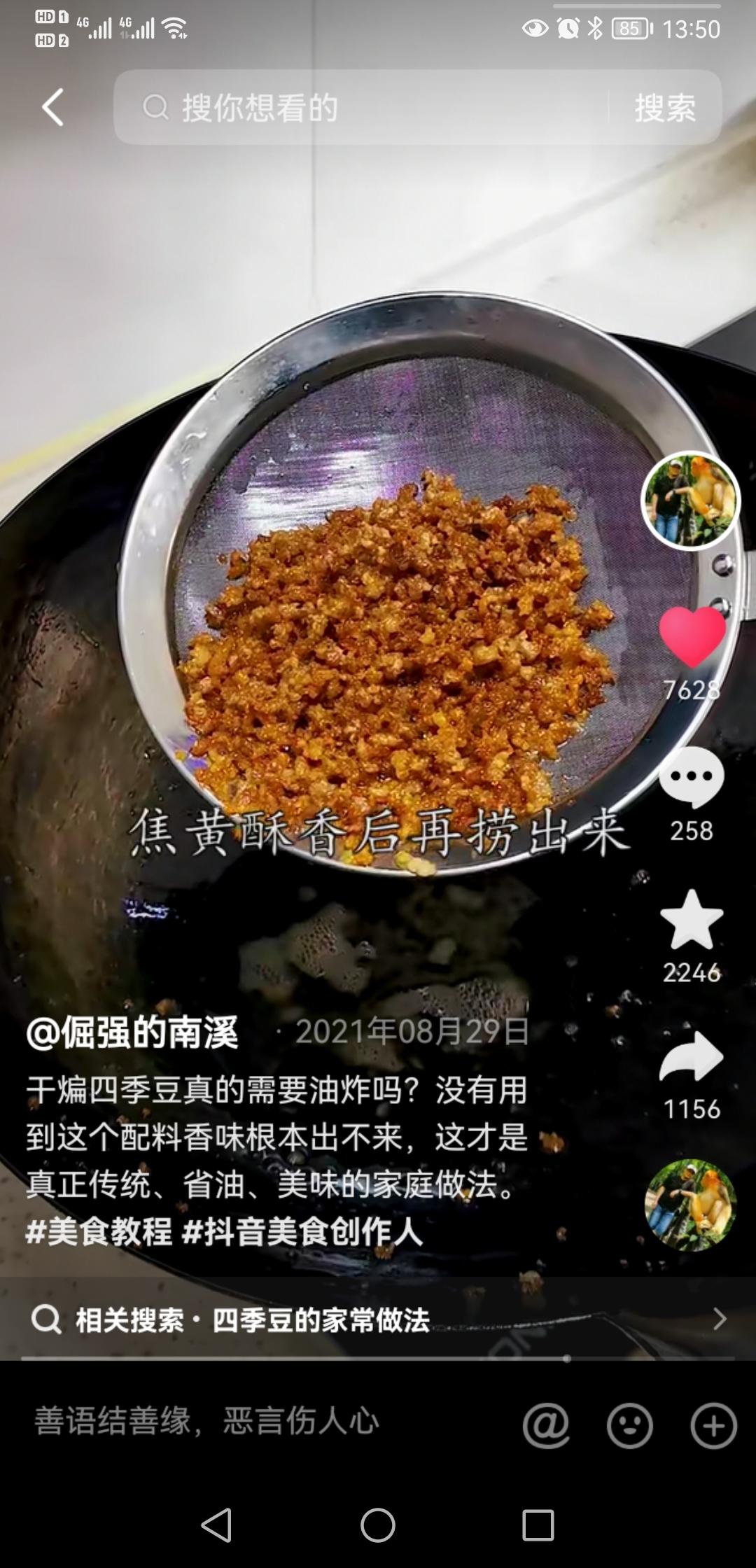The height and width of the screenshot is (1568, 756).
Task: Tap the like heart icon
Action: coord(692,636)
